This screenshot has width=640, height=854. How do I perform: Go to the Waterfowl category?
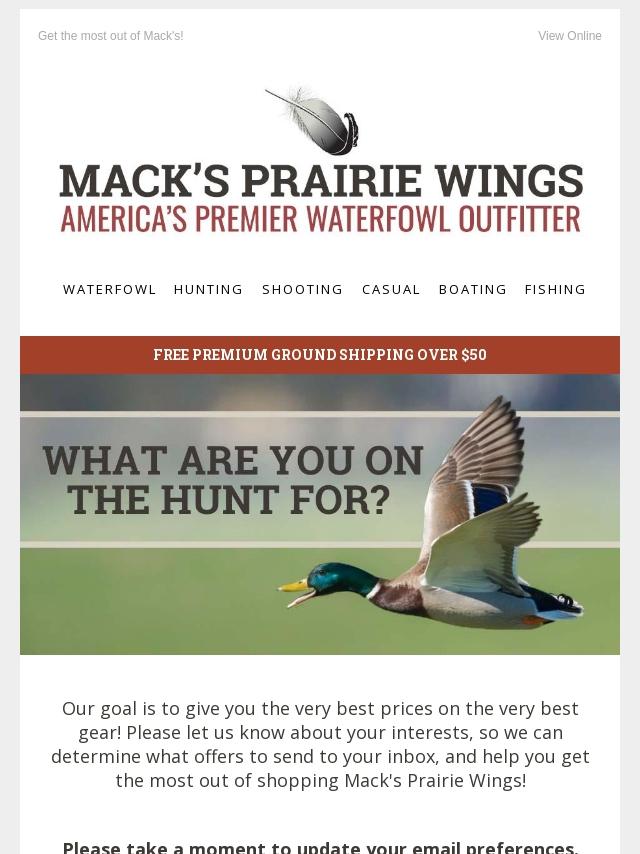click(110, 289)
